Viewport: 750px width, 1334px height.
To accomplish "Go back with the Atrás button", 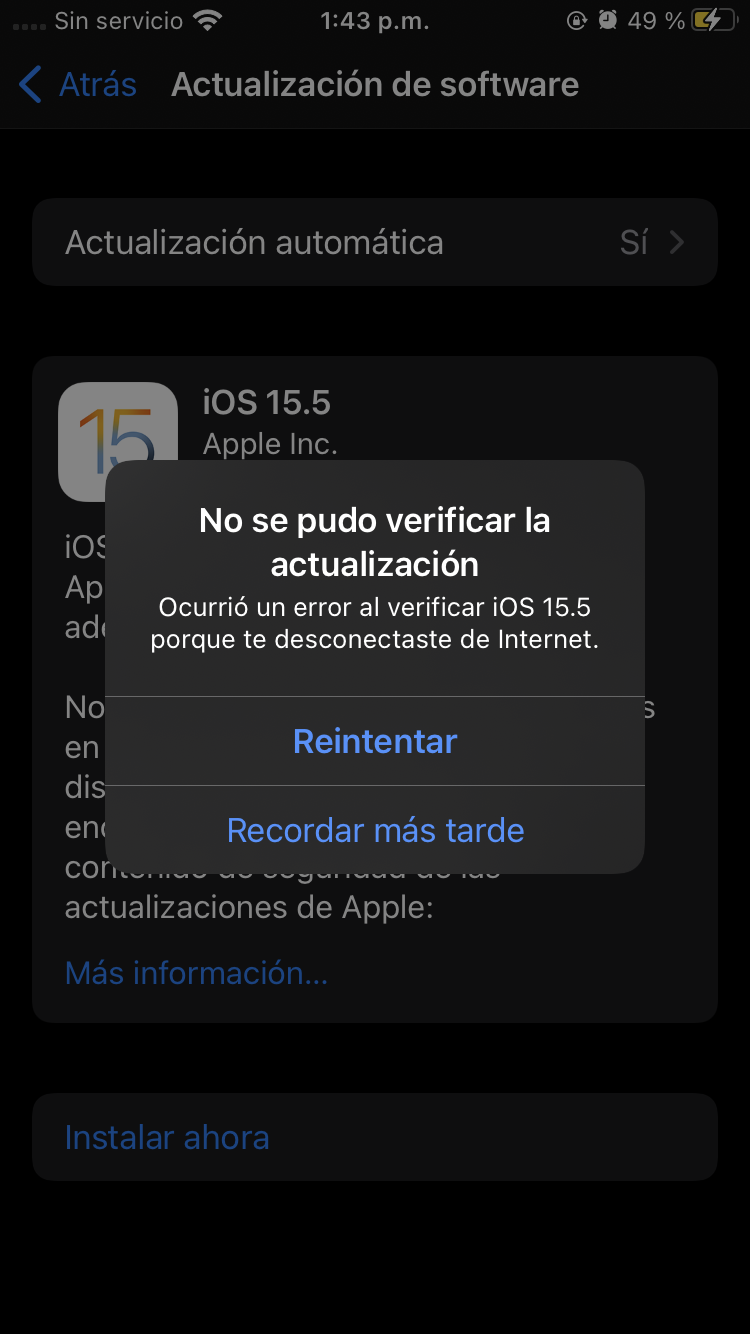I will pyautogui.click(x=78, y=85).
